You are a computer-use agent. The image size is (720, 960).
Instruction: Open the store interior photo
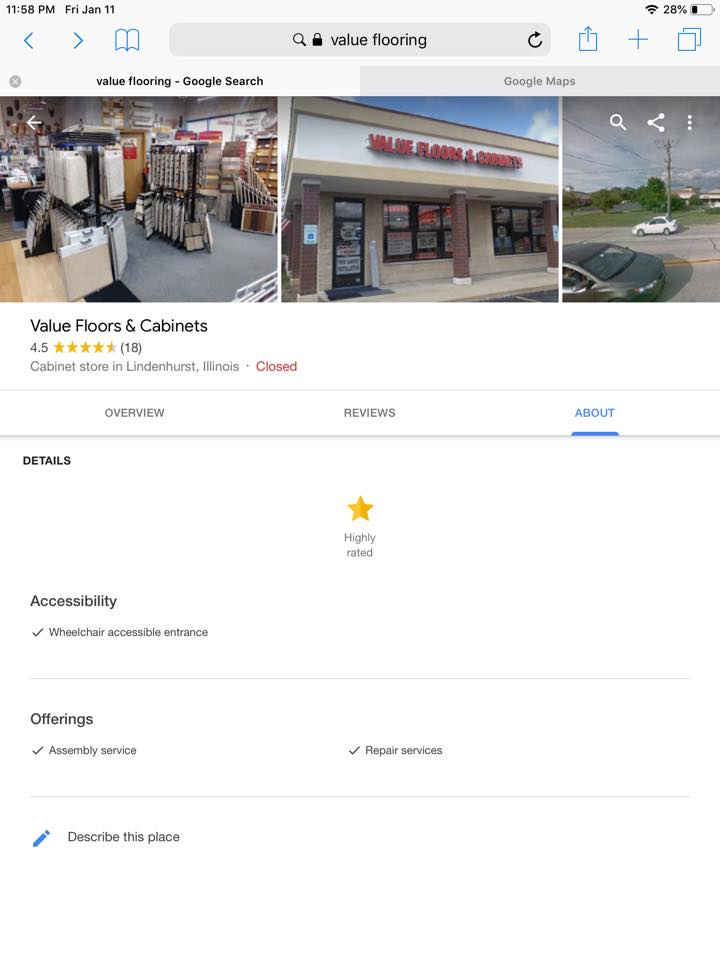pyautogui.click(x=138, y=200)
